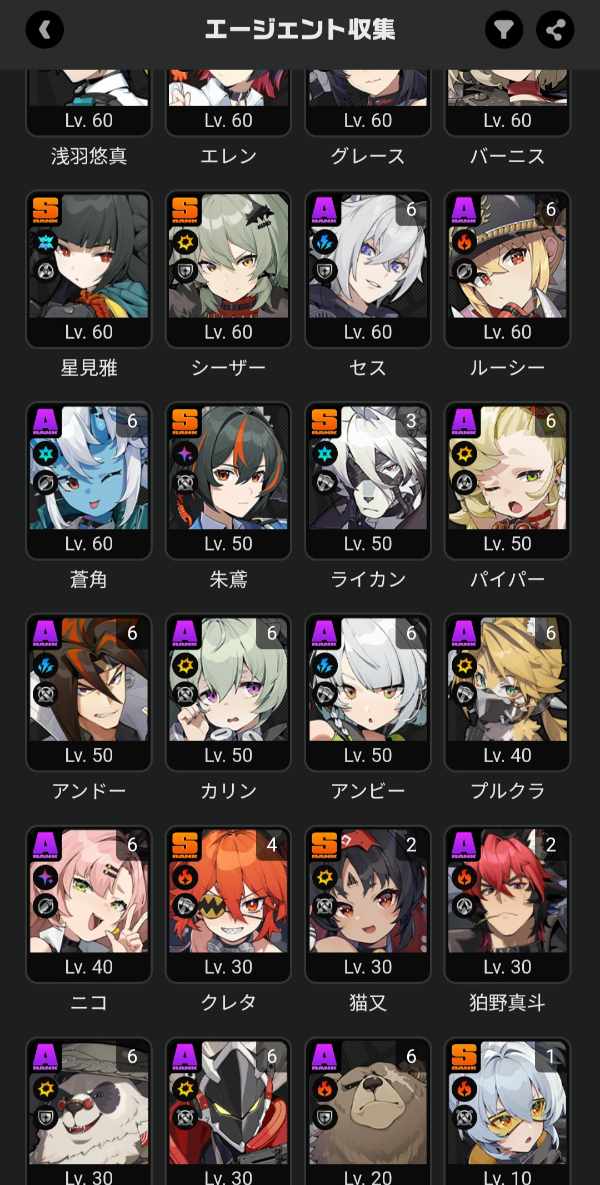
Task: Open カリン agent card
Action: 228,692
